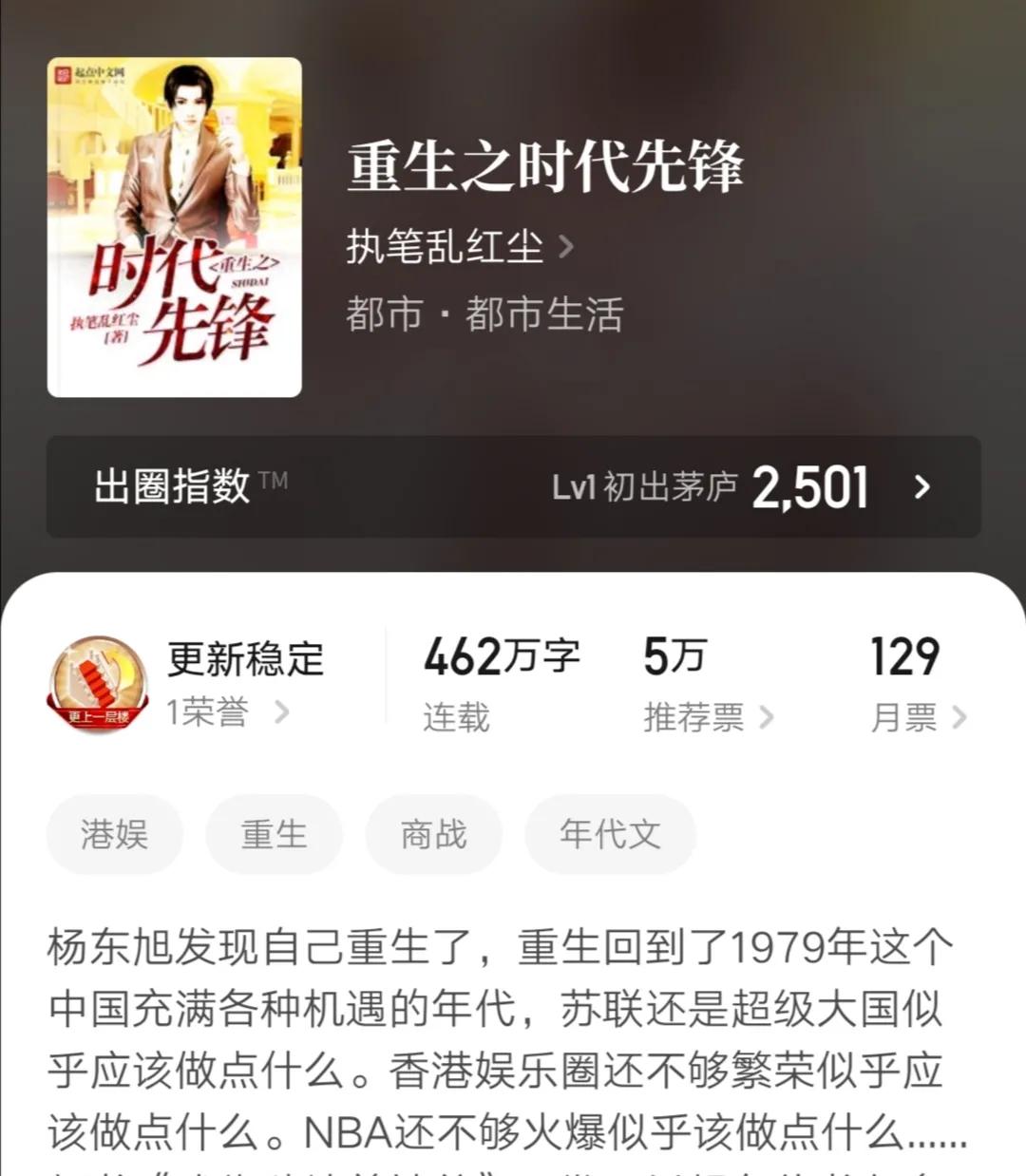The image size is (1026, 1176).
Task: Open the book cover thumbnail
Action: click(x=176, y=218)
